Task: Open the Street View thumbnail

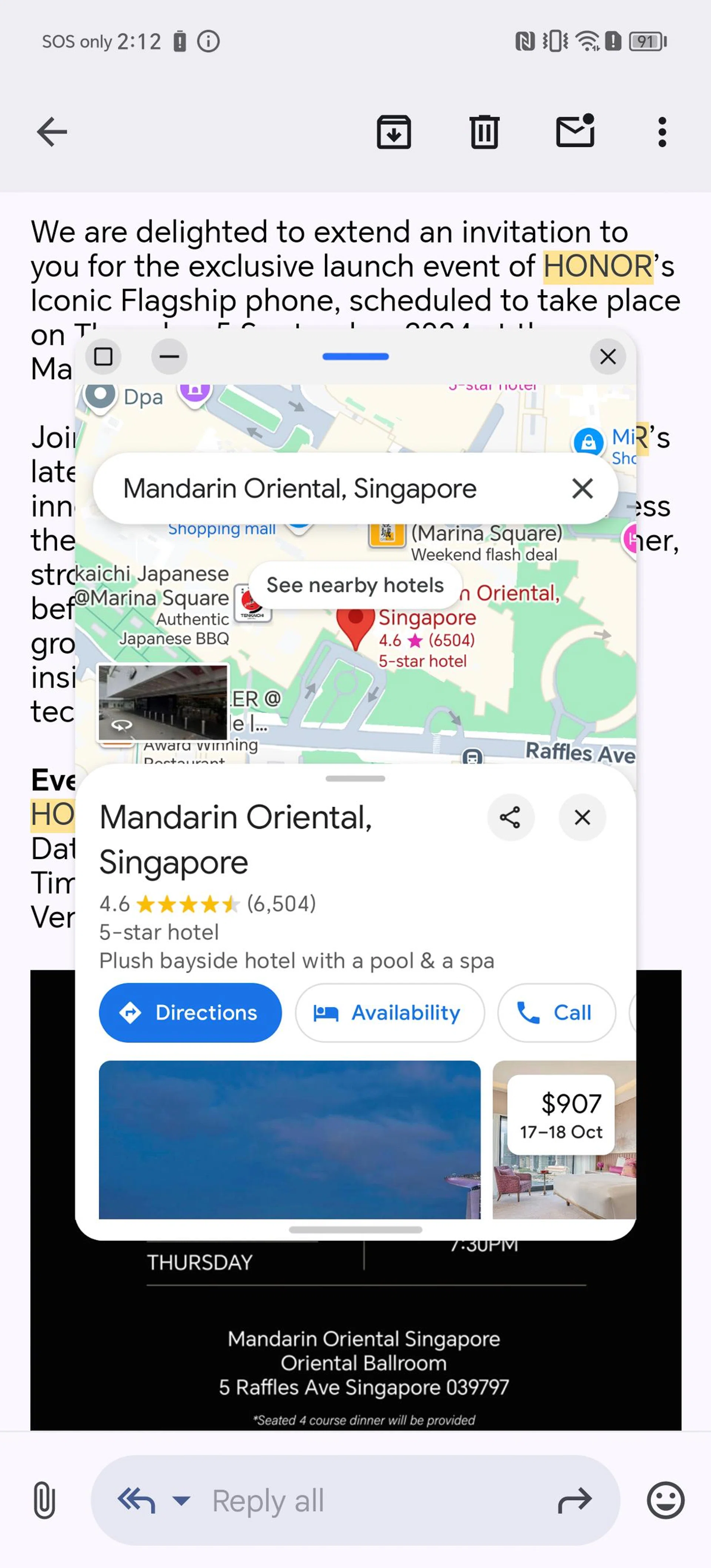Action: point(163,702)
